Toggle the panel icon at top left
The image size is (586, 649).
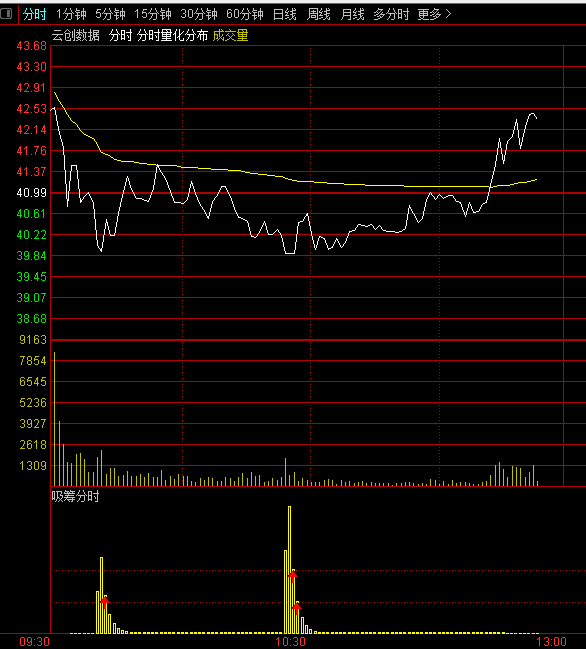7,14
